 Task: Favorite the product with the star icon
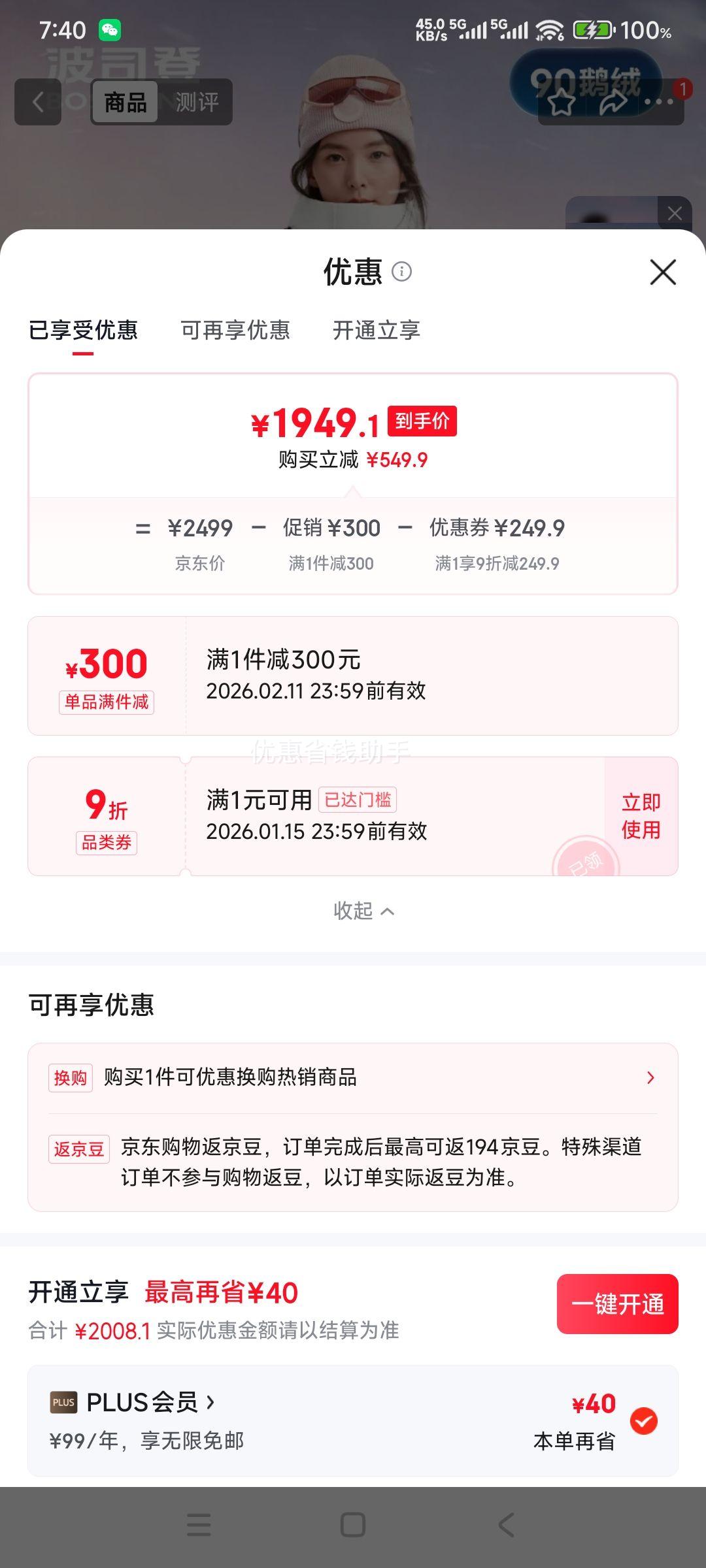[560, 103]
